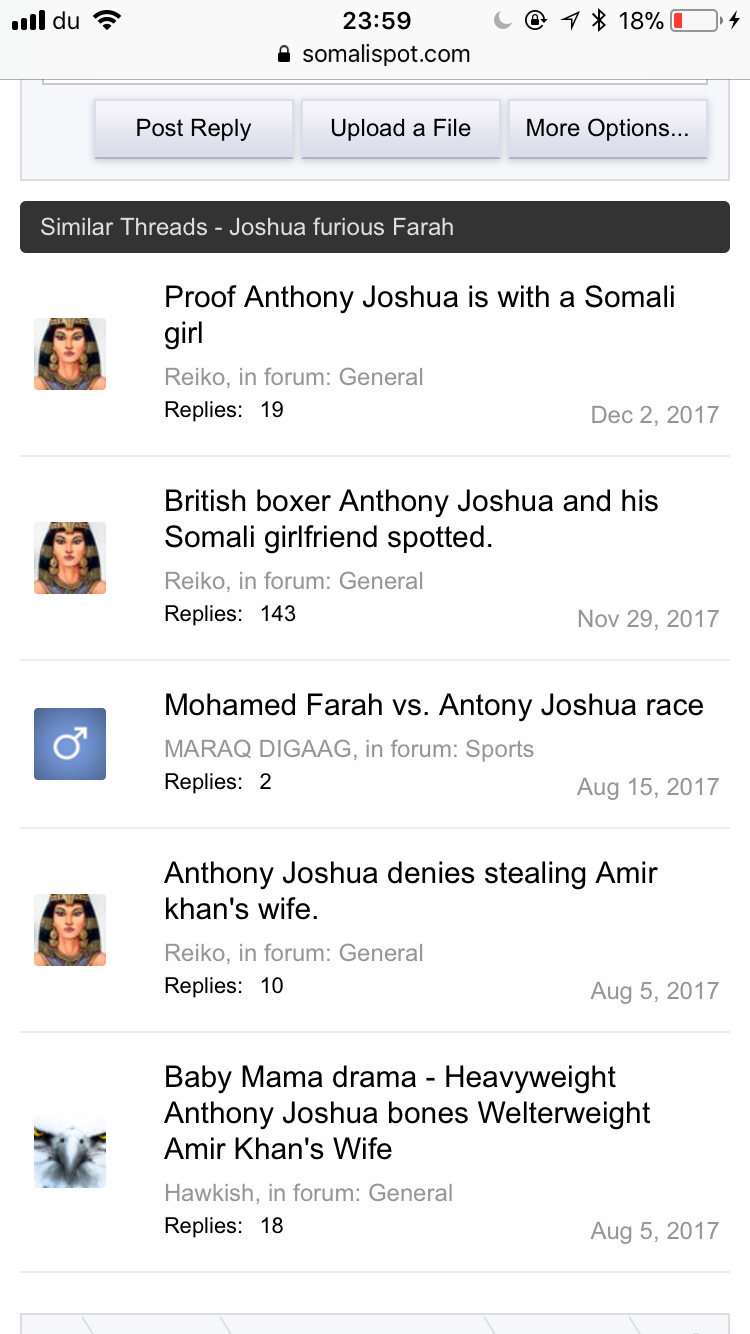Tap the Post Reply button
Image resolution: width=750 pixels, height=1334 pixels.
194,128
